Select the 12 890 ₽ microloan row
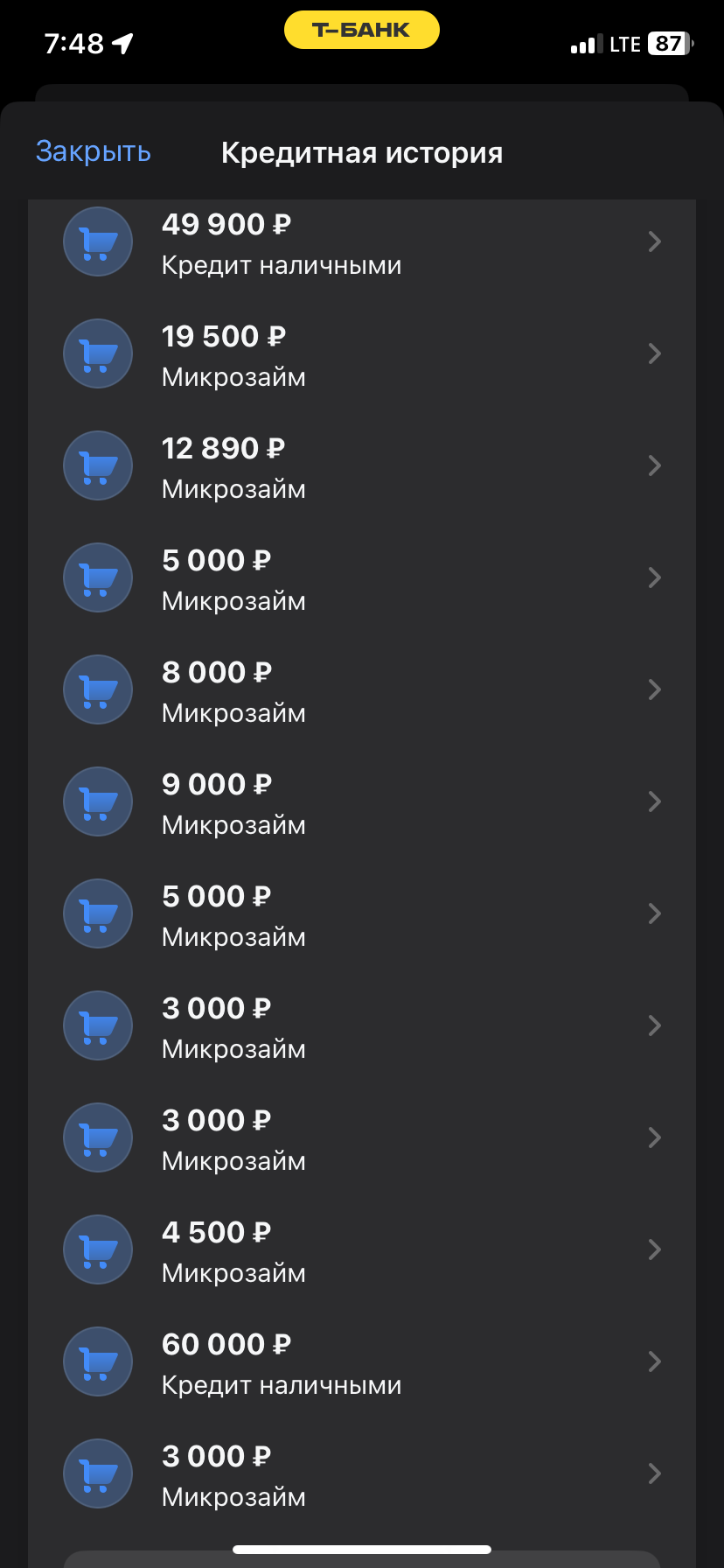 click(x=361, y=467)
